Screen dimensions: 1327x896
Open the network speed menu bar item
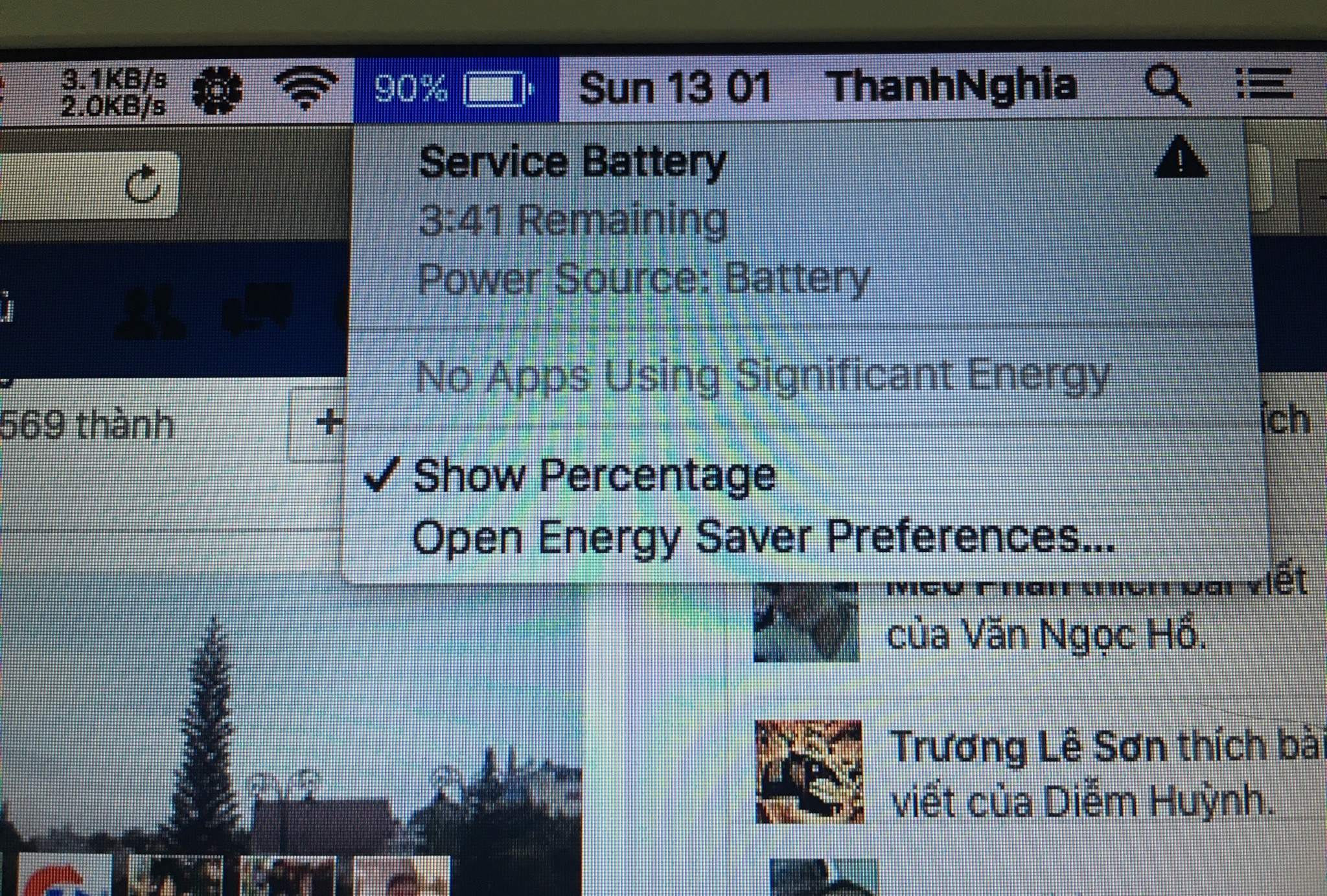click(x=113, y=92)
